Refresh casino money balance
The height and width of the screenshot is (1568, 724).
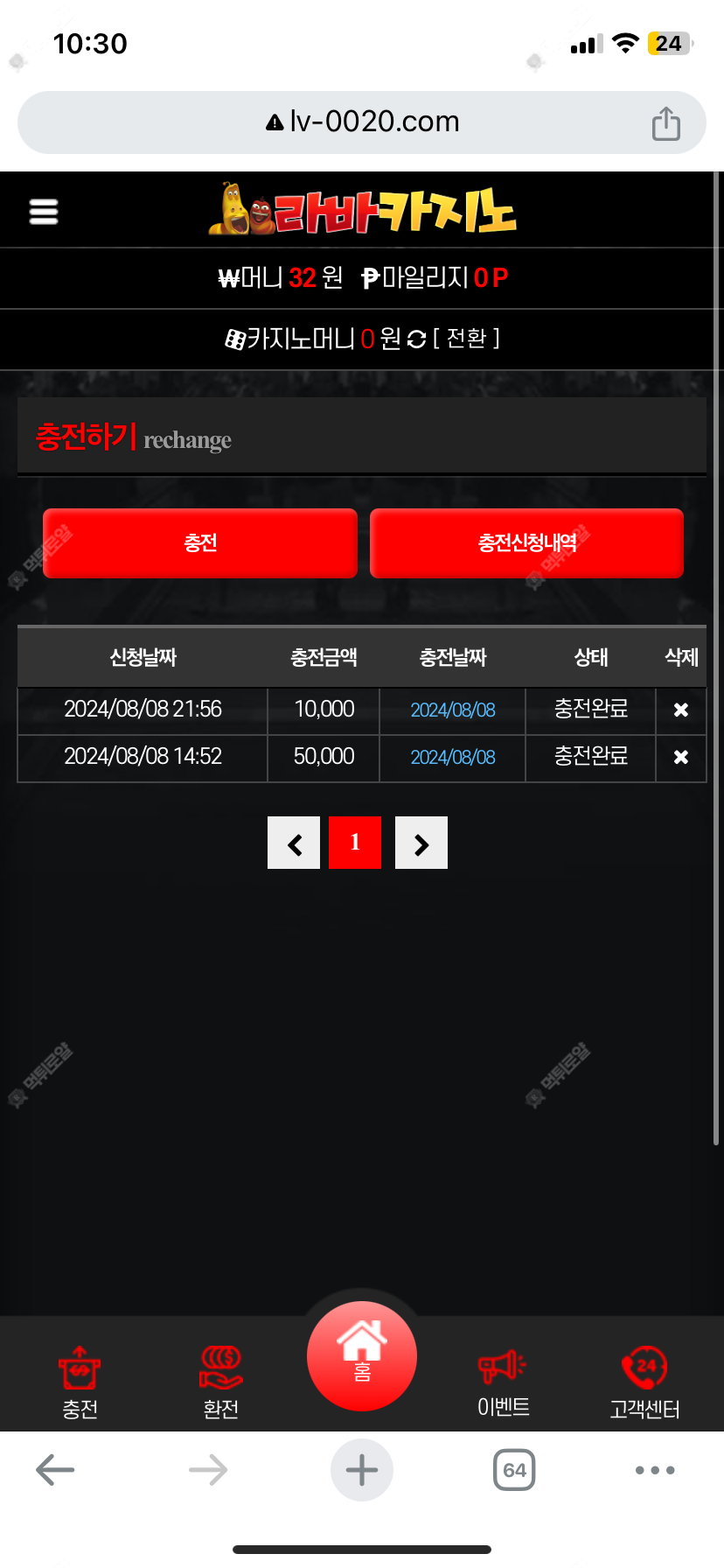coord(417,339)
